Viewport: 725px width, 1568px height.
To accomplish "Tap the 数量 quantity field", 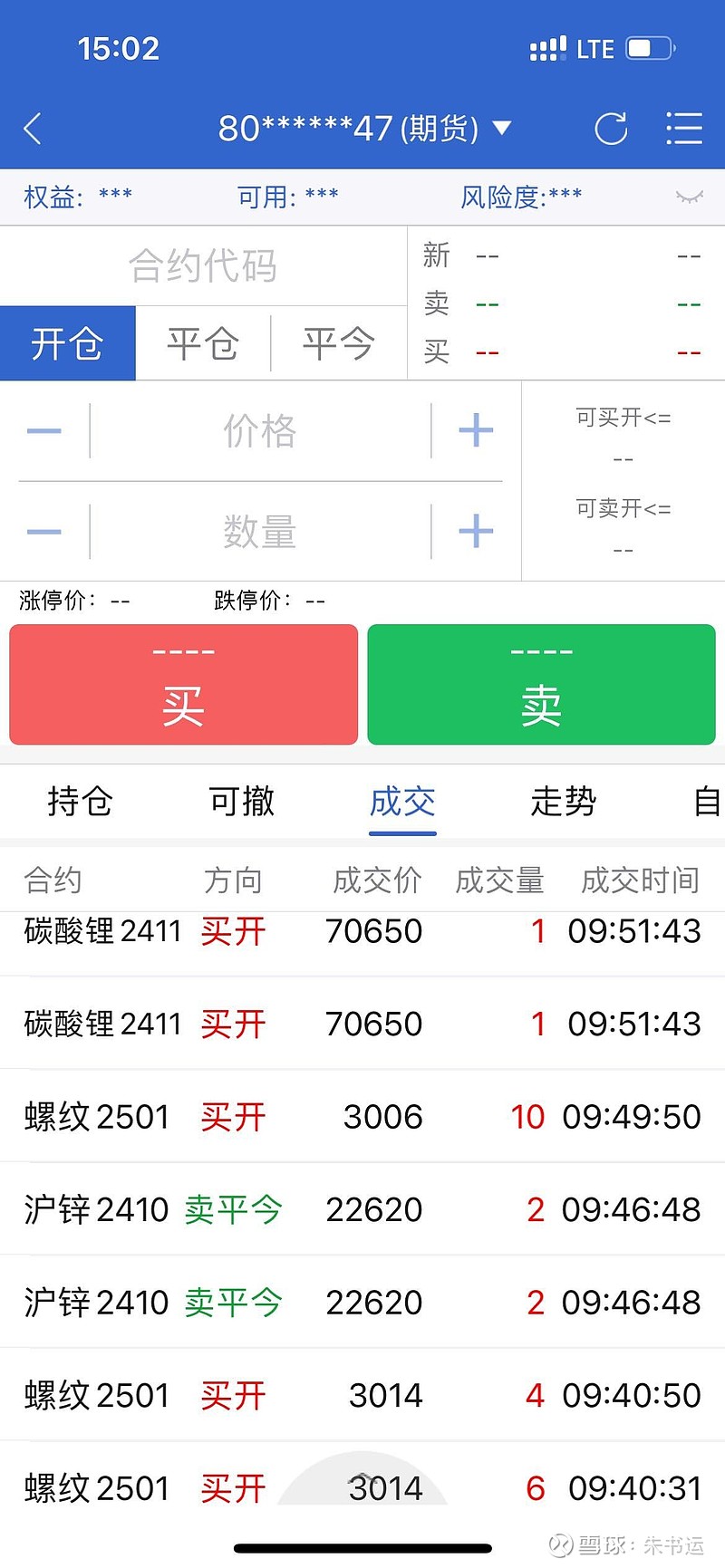I will (260, 532).
